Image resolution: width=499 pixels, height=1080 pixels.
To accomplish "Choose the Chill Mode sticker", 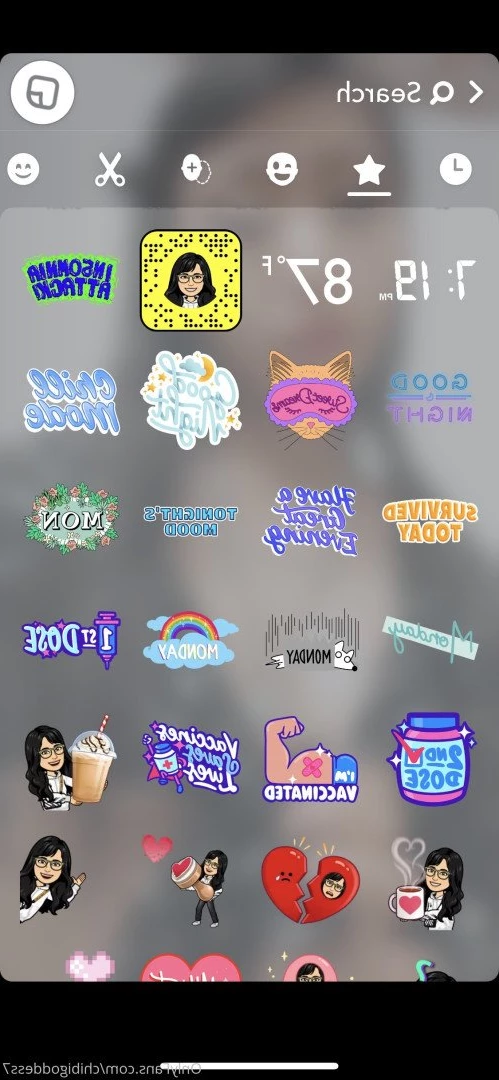I will (x=72, y=400).
